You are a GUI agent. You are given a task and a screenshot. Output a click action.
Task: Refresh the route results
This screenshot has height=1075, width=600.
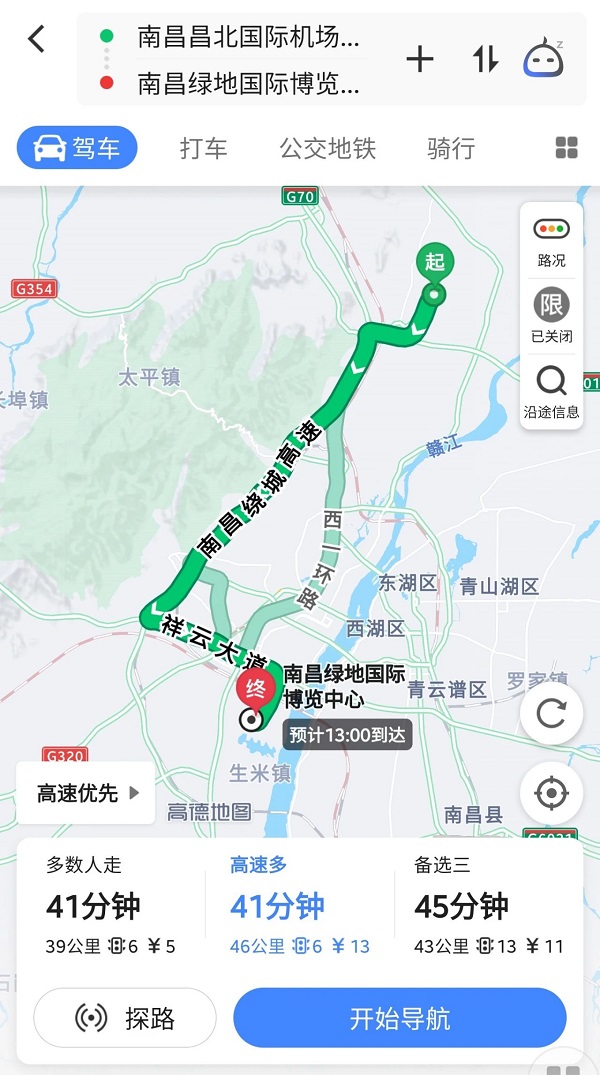pyautogui.click(x=551, y=714)
